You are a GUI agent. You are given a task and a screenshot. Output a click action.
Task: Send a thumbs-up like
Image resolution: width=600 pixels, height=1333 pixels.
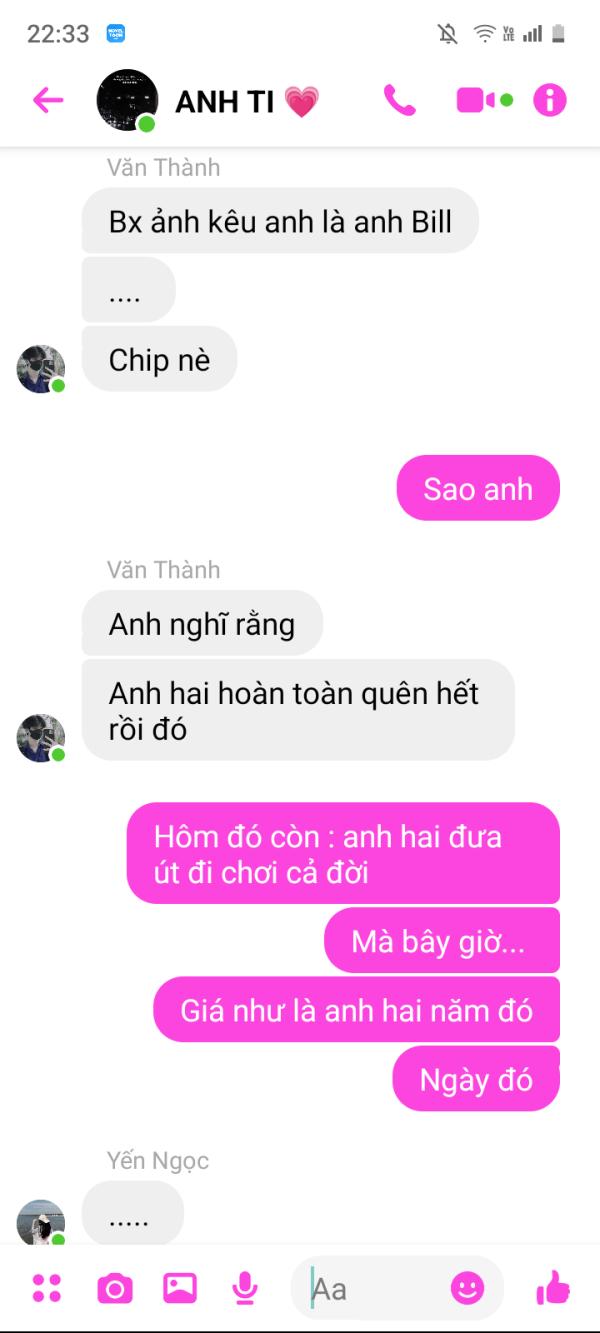[553, 1288]
